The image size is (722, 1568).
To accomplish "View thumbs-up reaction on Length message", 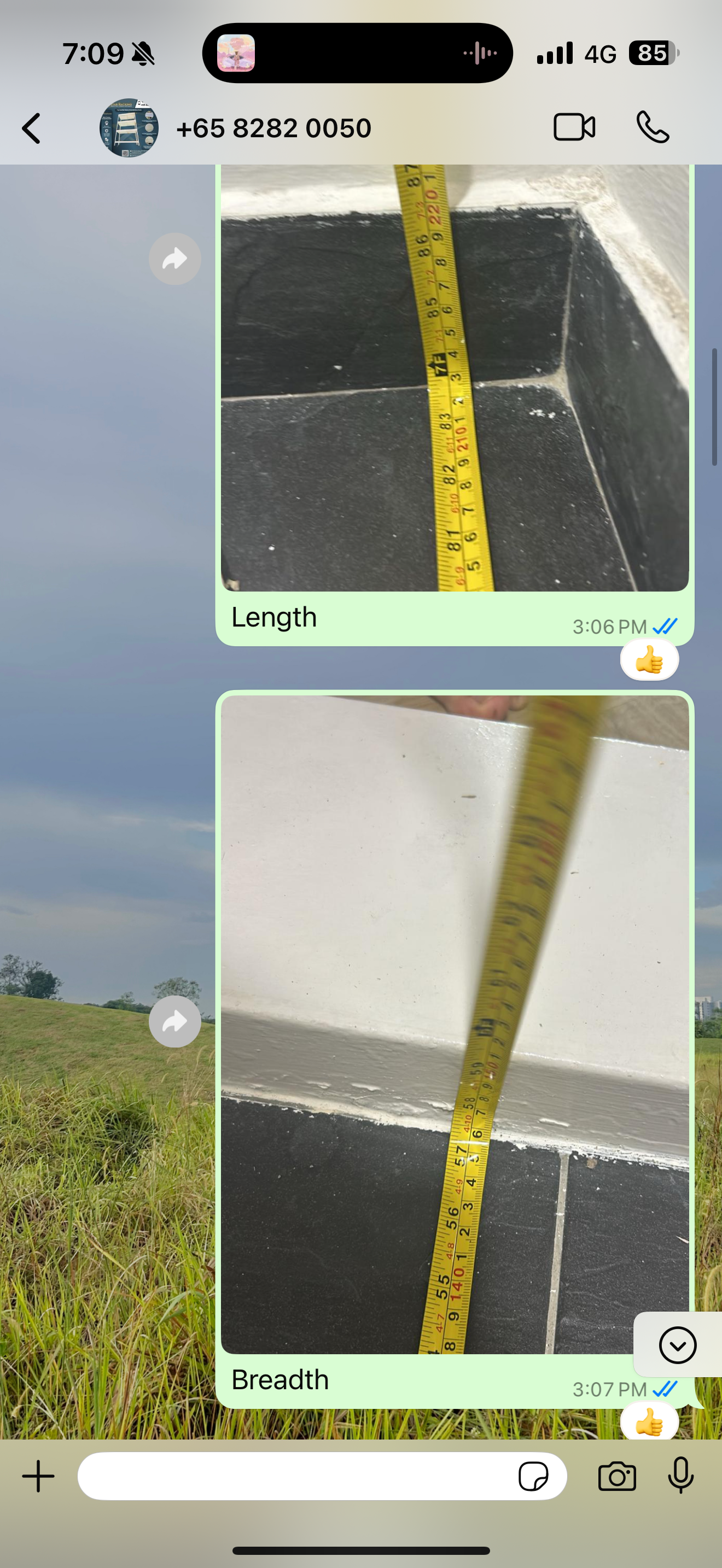I will tap(649, 660).
